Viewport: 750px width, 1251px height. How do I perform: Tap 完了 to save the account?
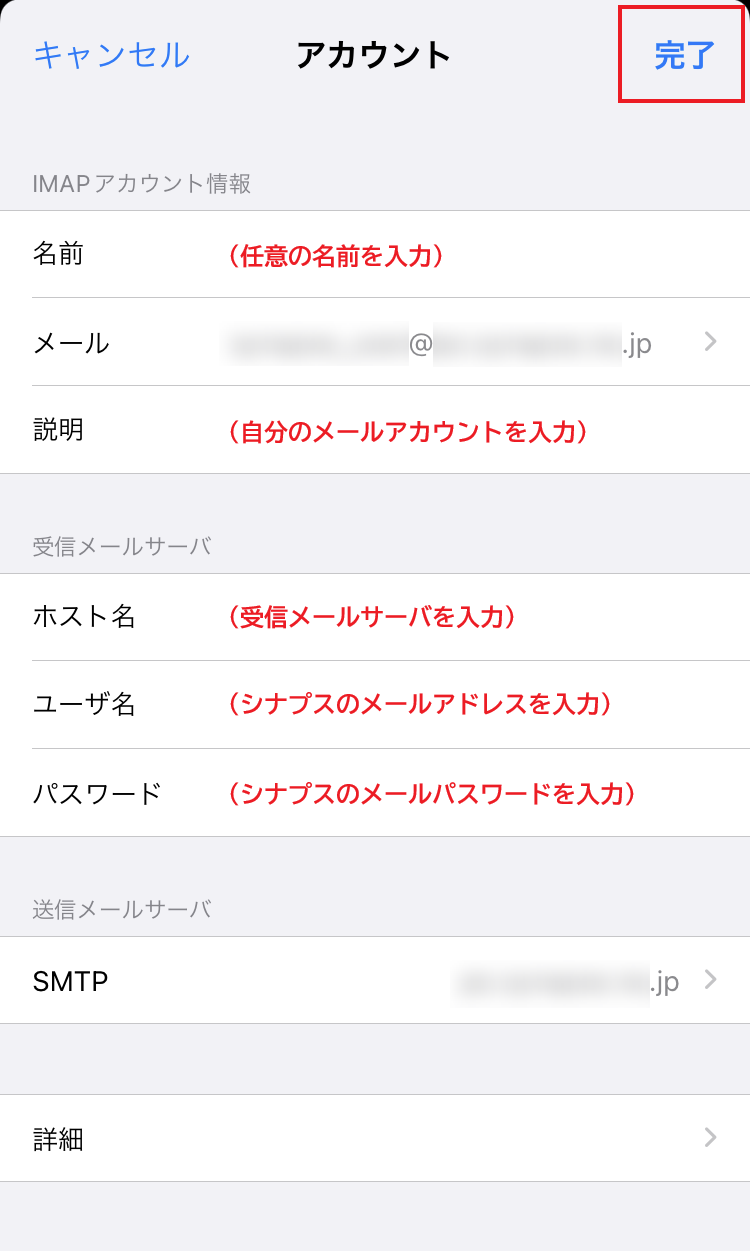[x=684, y=55]
